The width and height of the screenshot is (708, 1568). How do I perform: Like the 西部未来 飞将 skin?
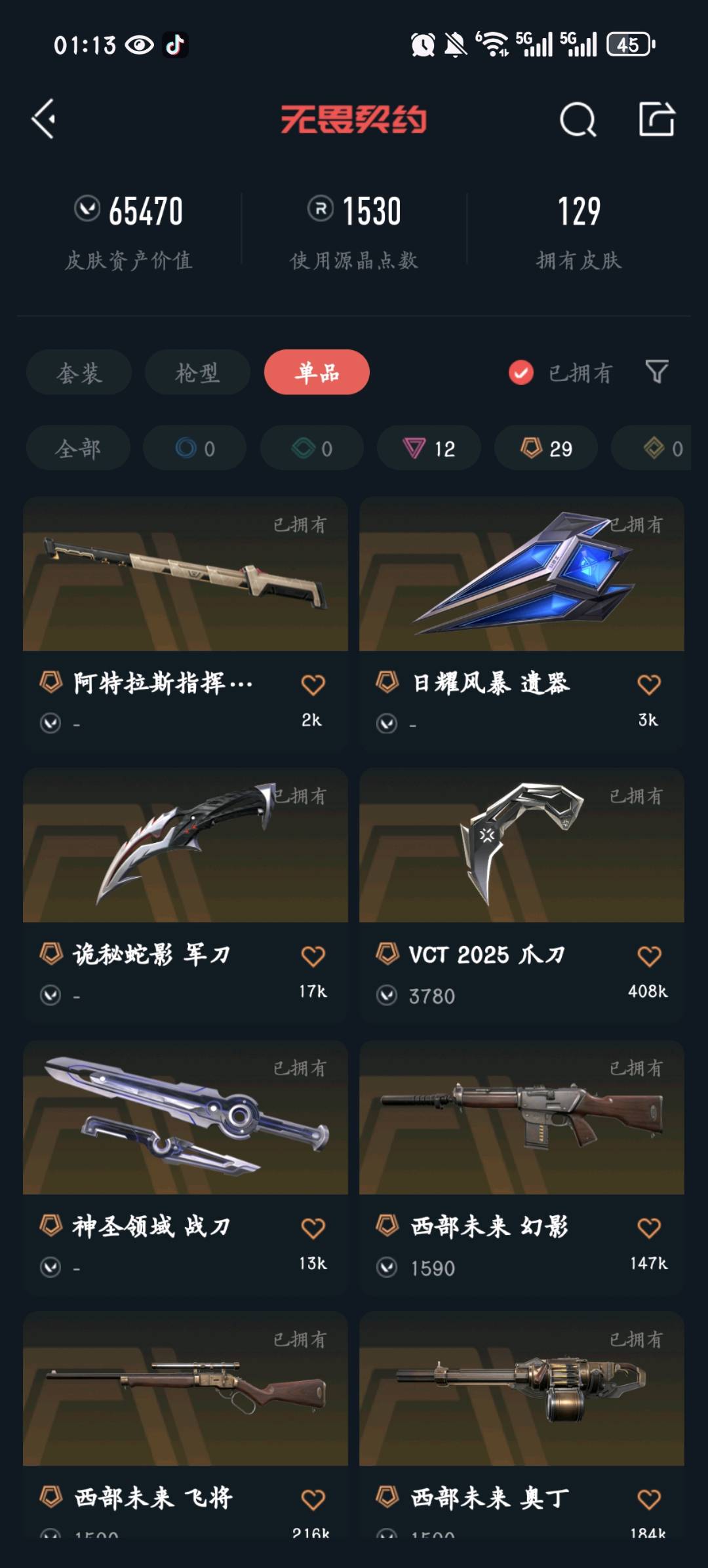tap(313, 1500)
